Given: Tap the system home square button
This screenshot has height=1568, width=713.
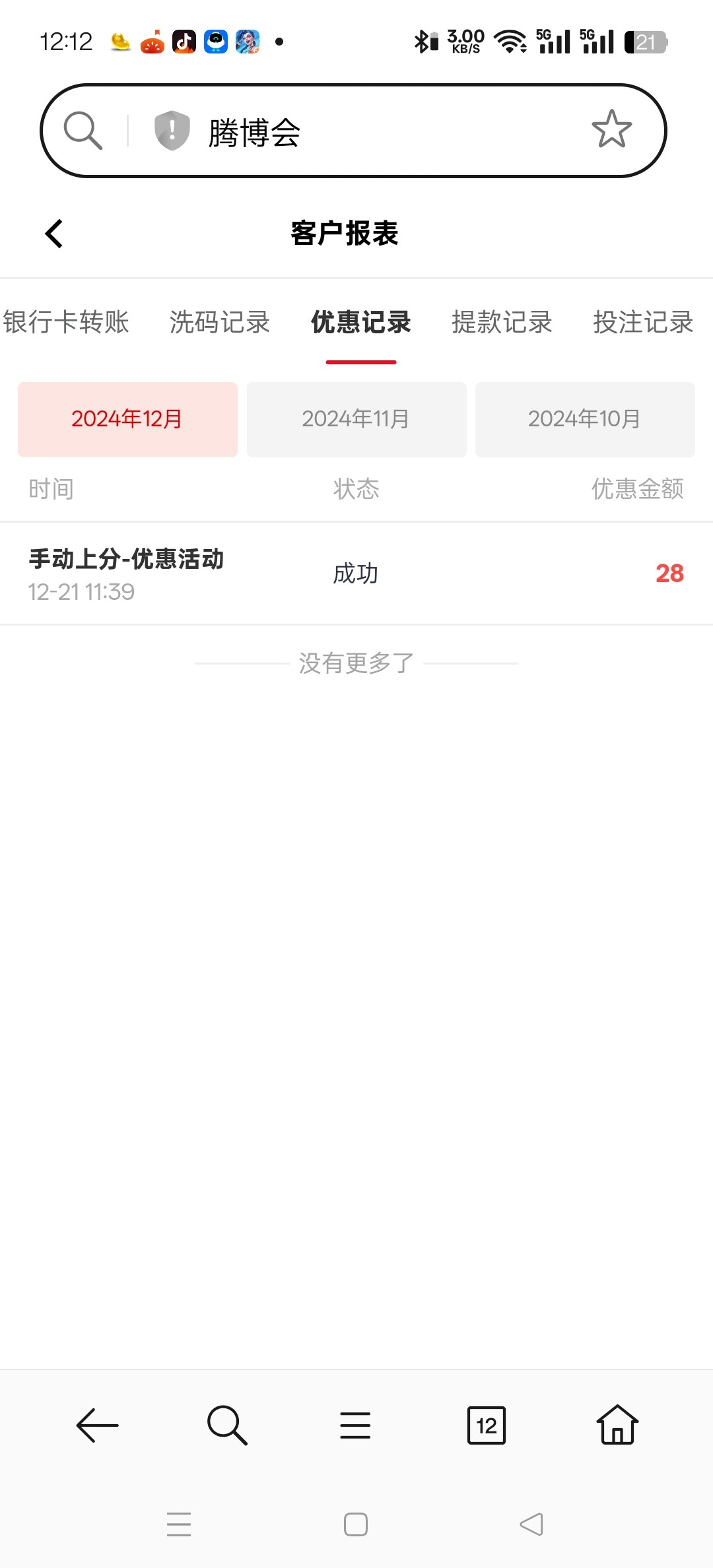Looking at the screenshot, I should point(356,1524).
